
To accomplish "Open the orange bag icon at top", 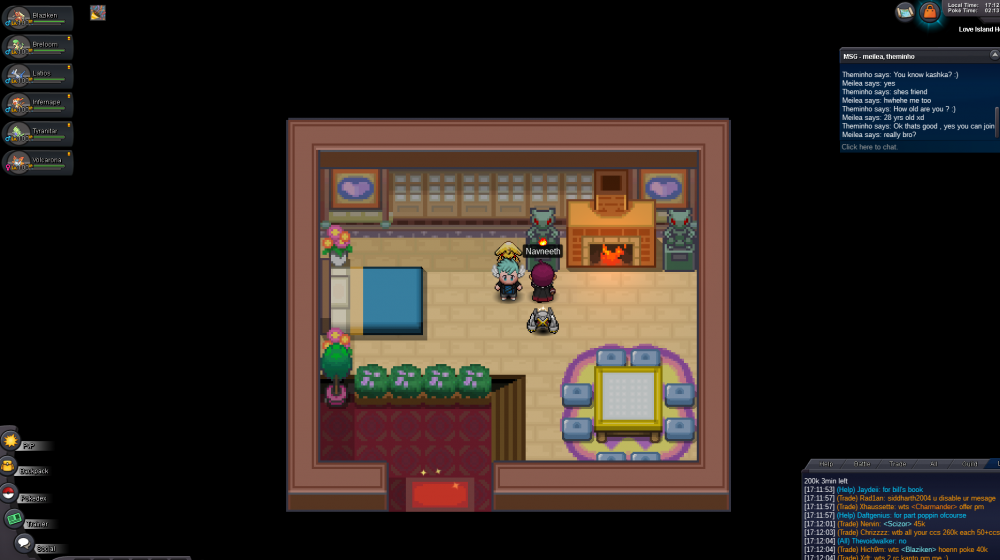I will [x=930, y=12].
